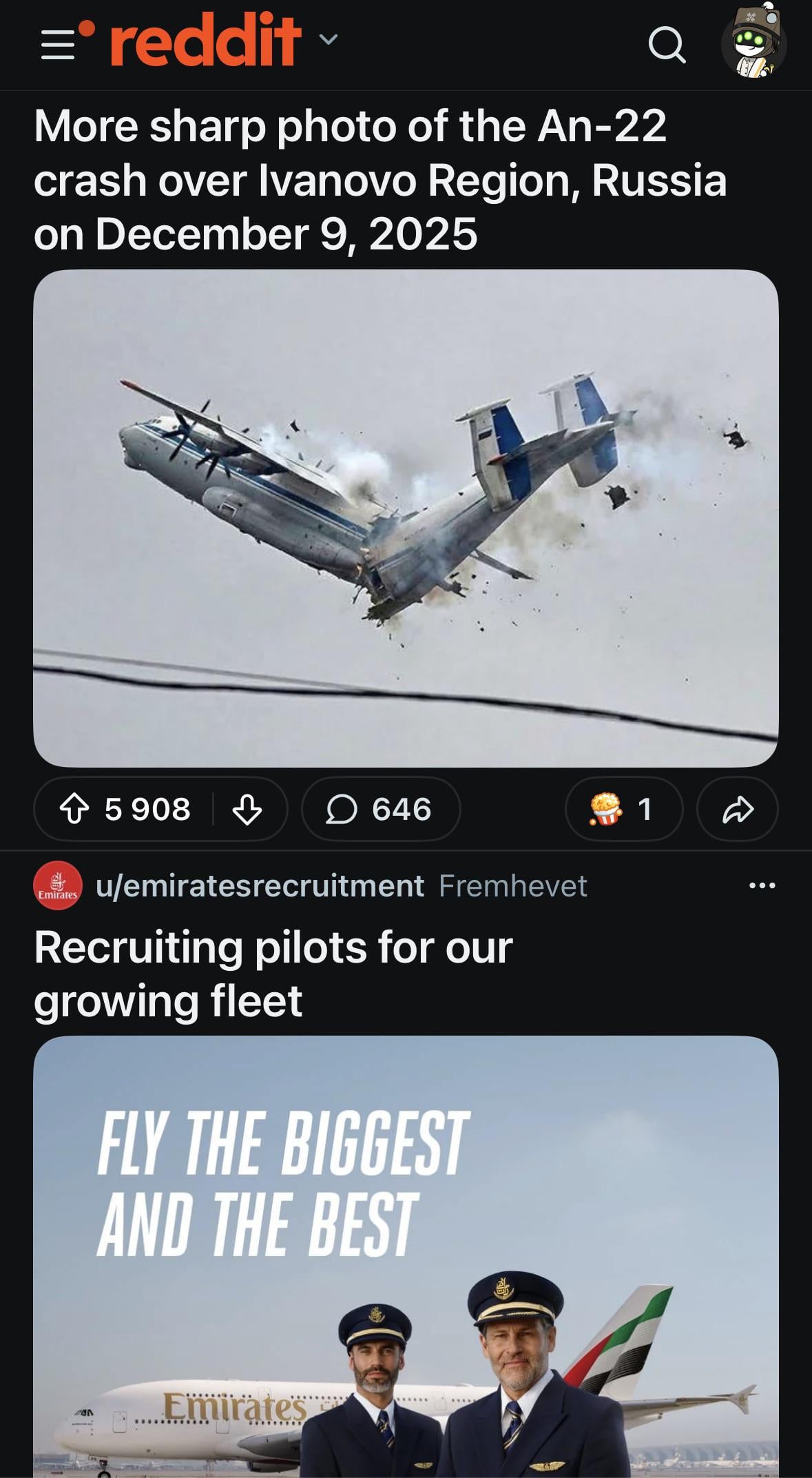The height and width of the screenshot is (1478, 812).
Task: Open the 646 comments
Action: (x=380, y=809)
